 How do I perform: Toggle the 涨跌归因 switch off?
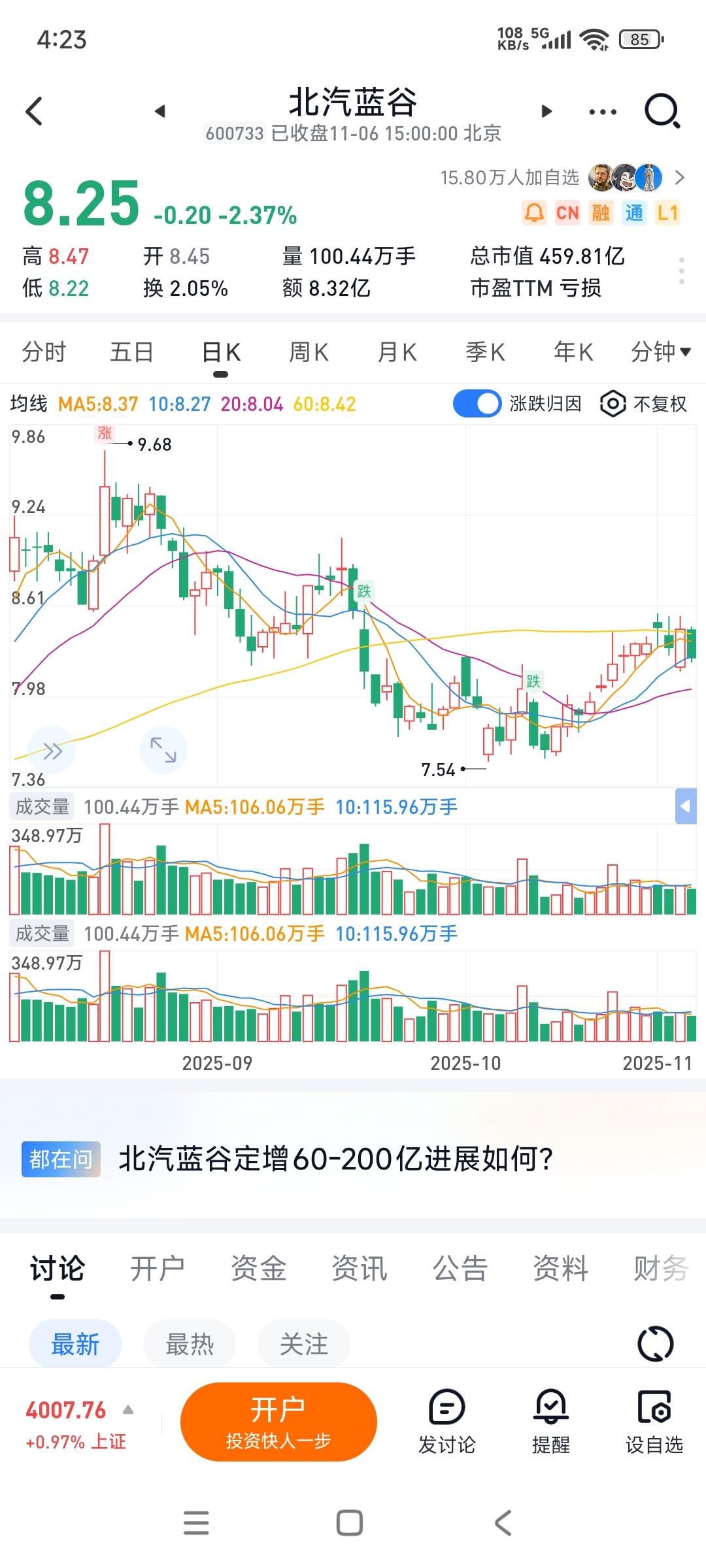click(x=477, y=404)
